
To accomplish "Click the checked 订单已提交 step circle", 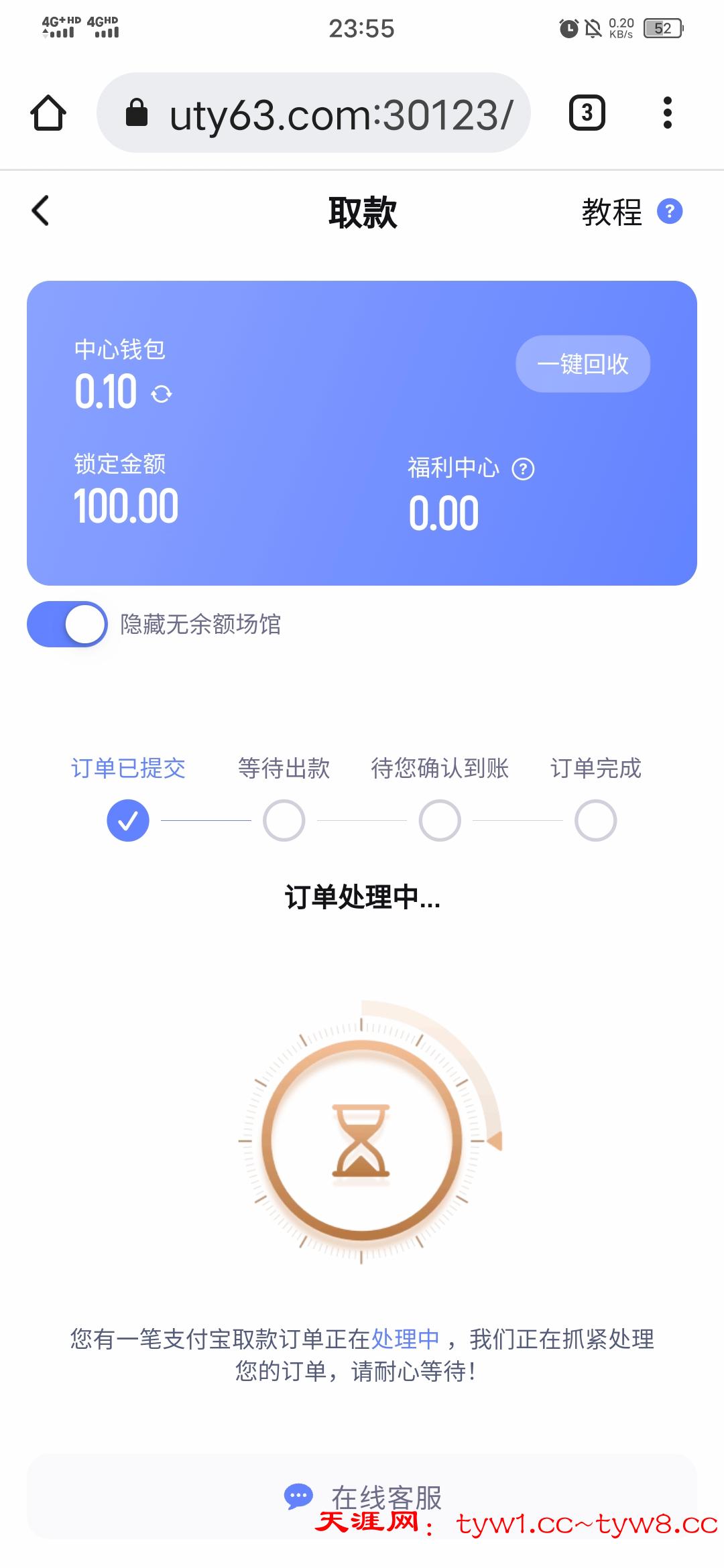I will [127, 820].
